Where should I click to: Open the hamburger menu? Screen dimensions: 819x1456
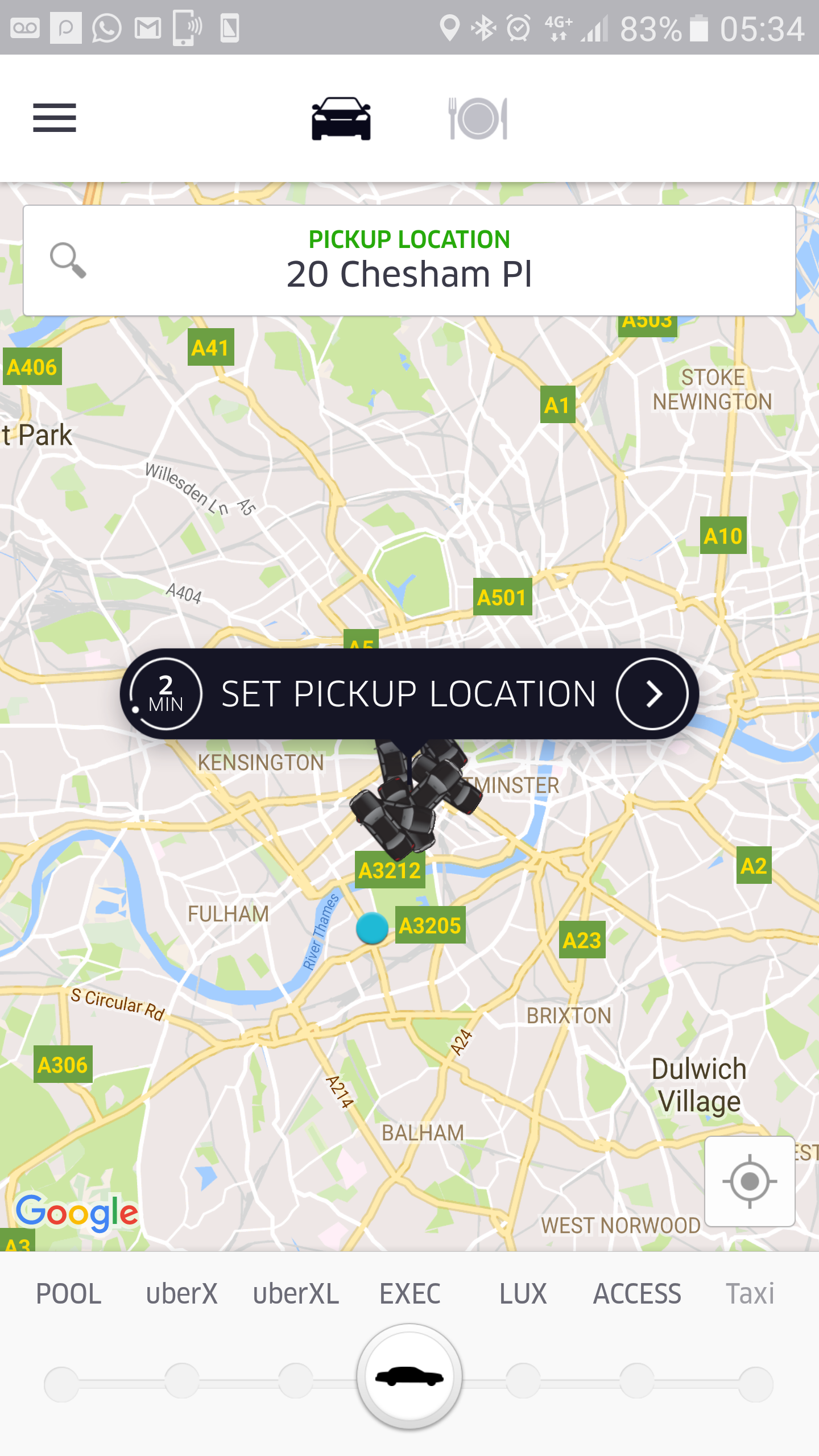[x=55, y=118]
